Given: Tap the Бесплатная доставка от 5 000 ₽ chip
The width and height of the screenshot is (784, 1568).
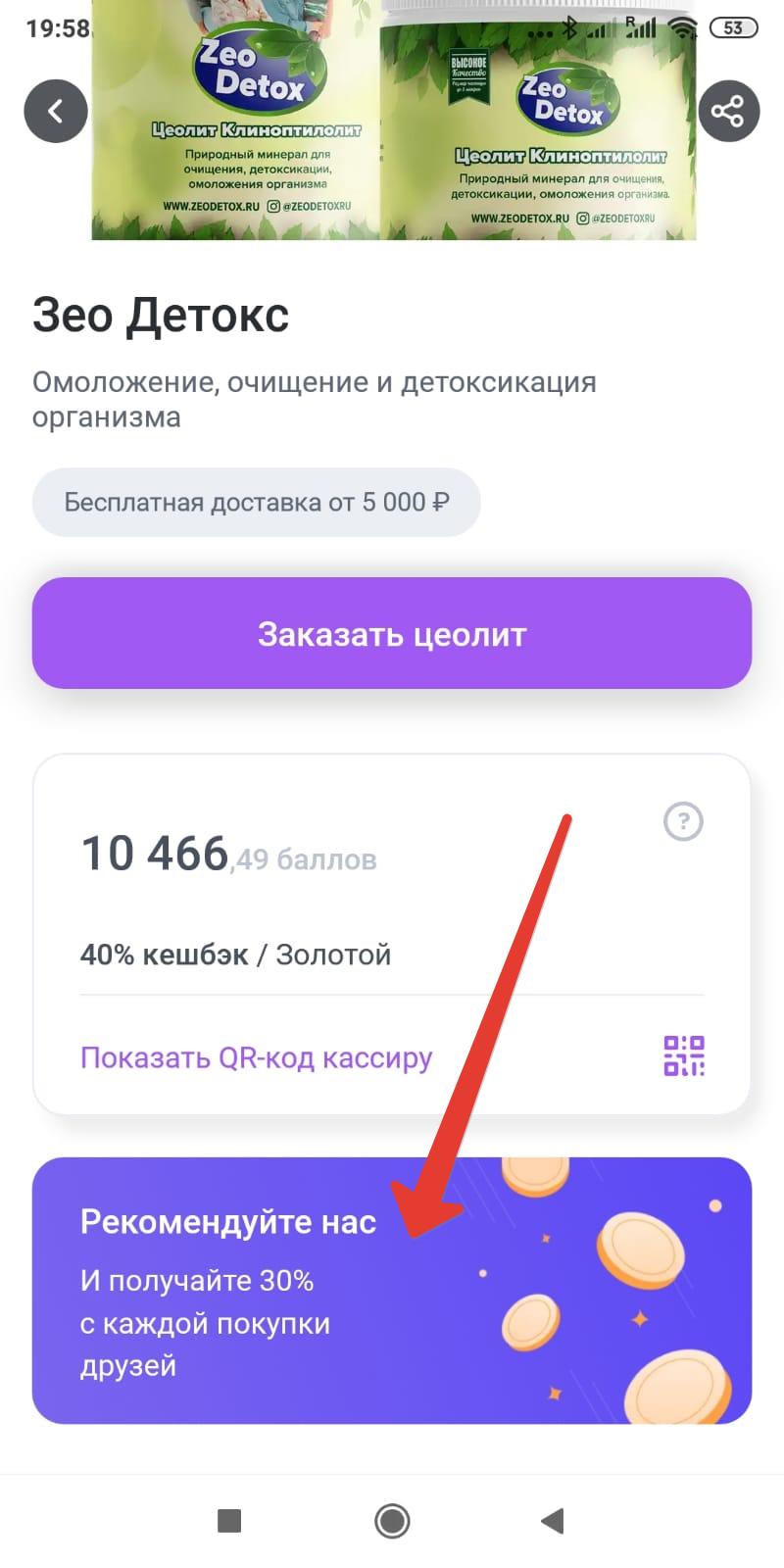Looking at the screenshot, I should click(257, 503).
